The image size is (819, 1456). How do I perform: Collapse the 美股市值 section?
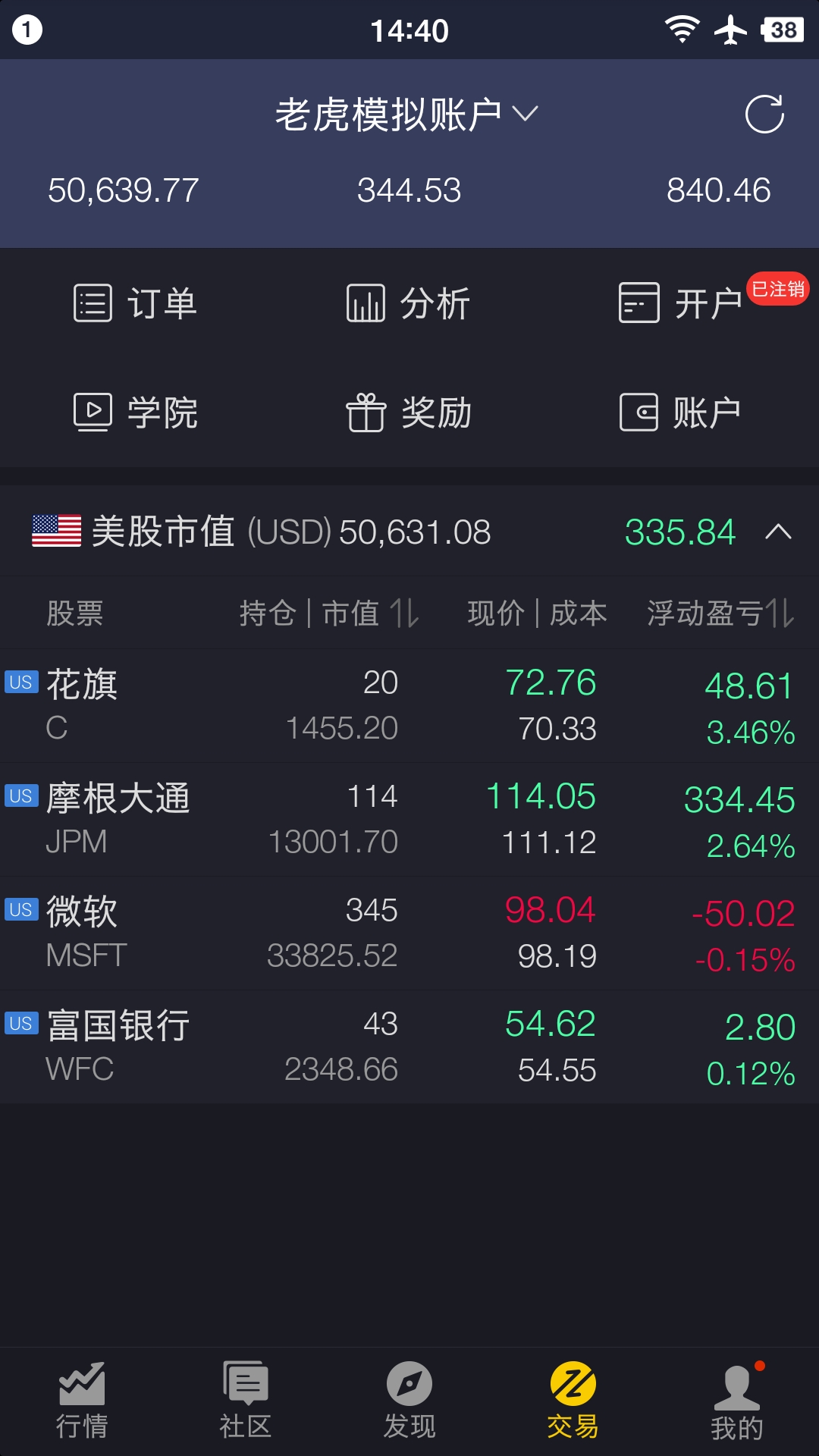[x=778, y=532]
